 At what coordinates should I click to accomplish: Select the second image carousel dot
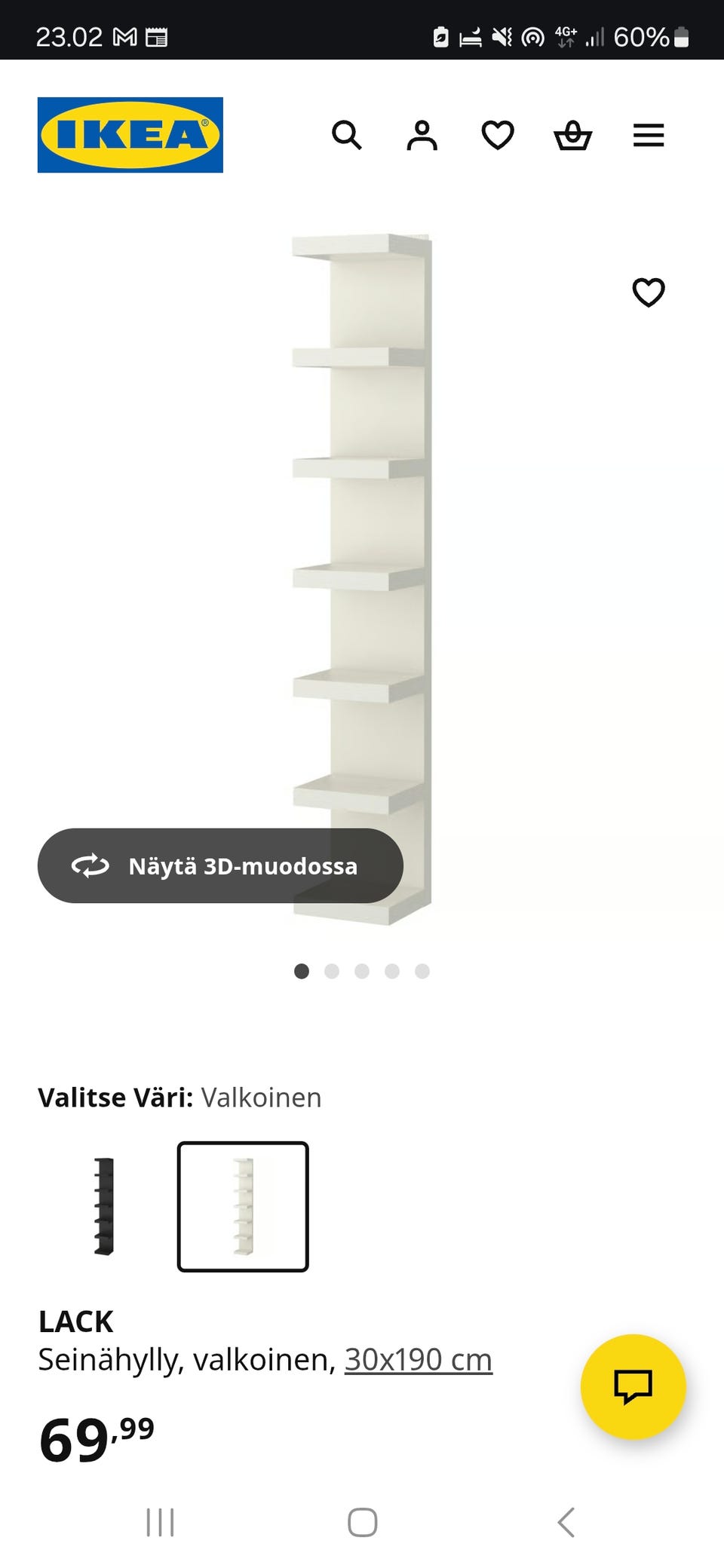331,971
